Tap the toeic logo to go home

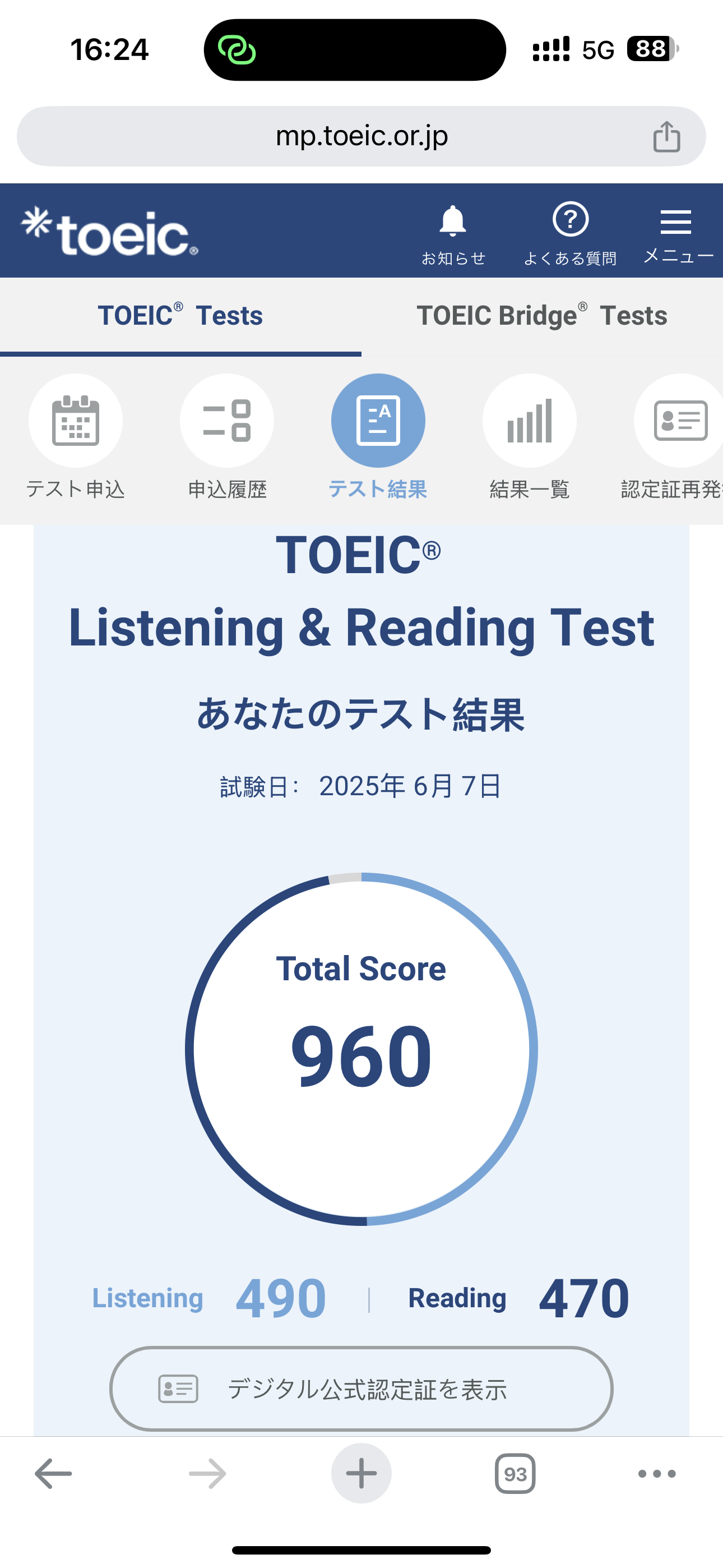point(109,233)
